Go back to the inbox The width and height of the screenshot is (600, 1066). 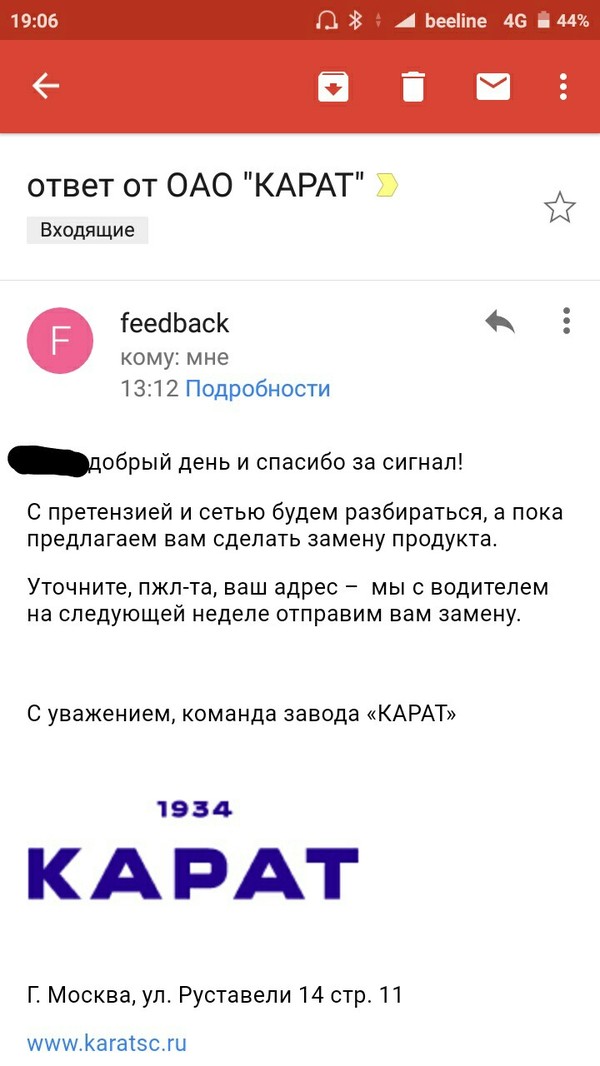point(46,87)
